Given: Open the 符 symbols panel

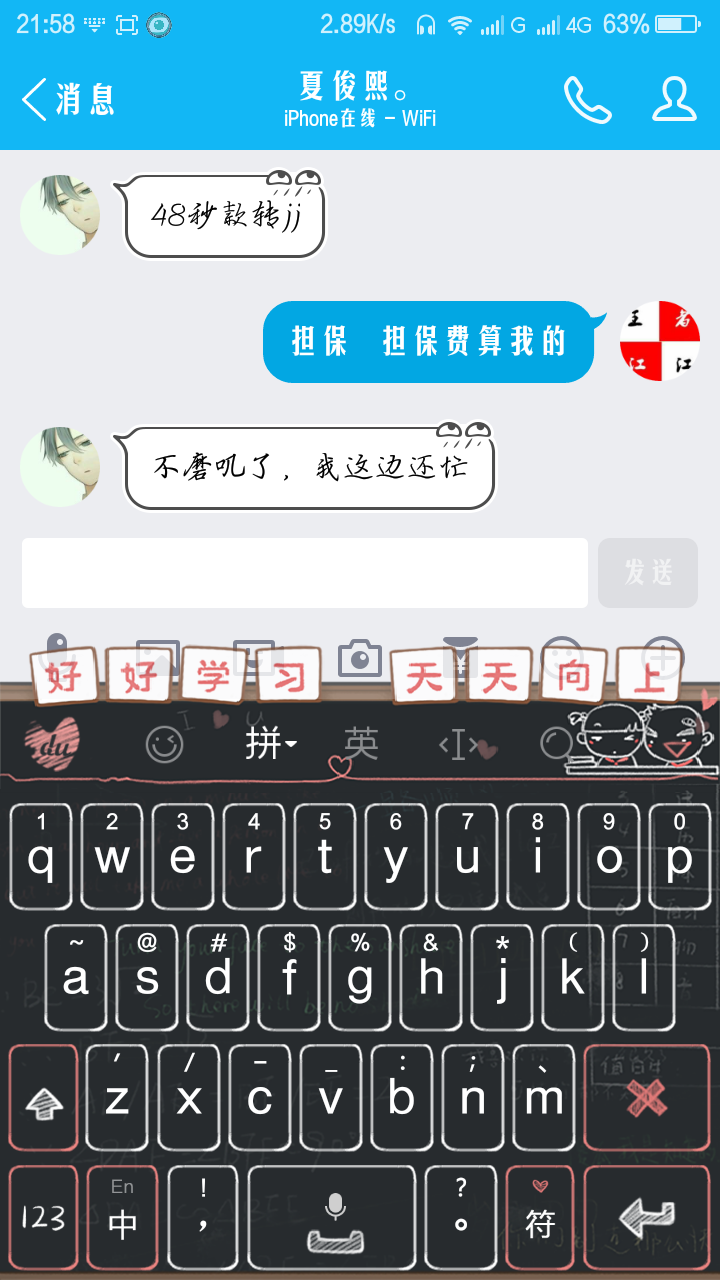Looking at the screenshot, I should [540, 1218].
